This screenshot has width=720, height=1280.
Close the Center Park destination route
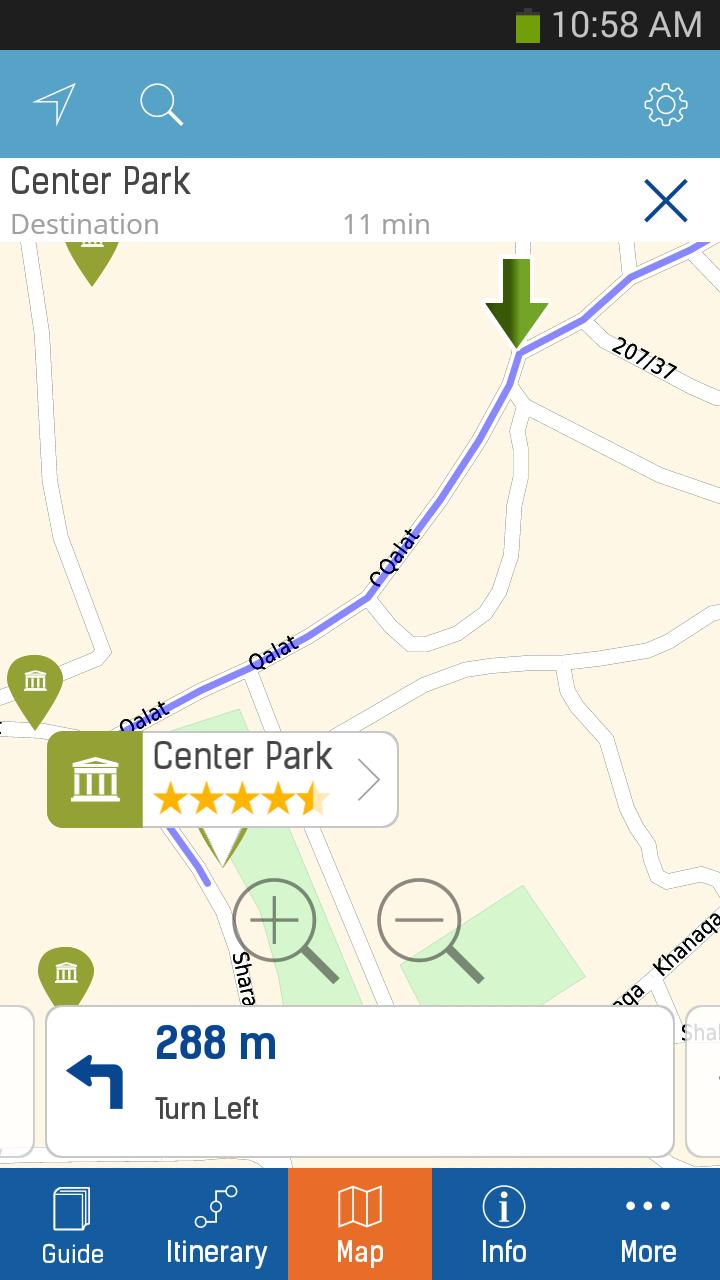click(666, 201)
